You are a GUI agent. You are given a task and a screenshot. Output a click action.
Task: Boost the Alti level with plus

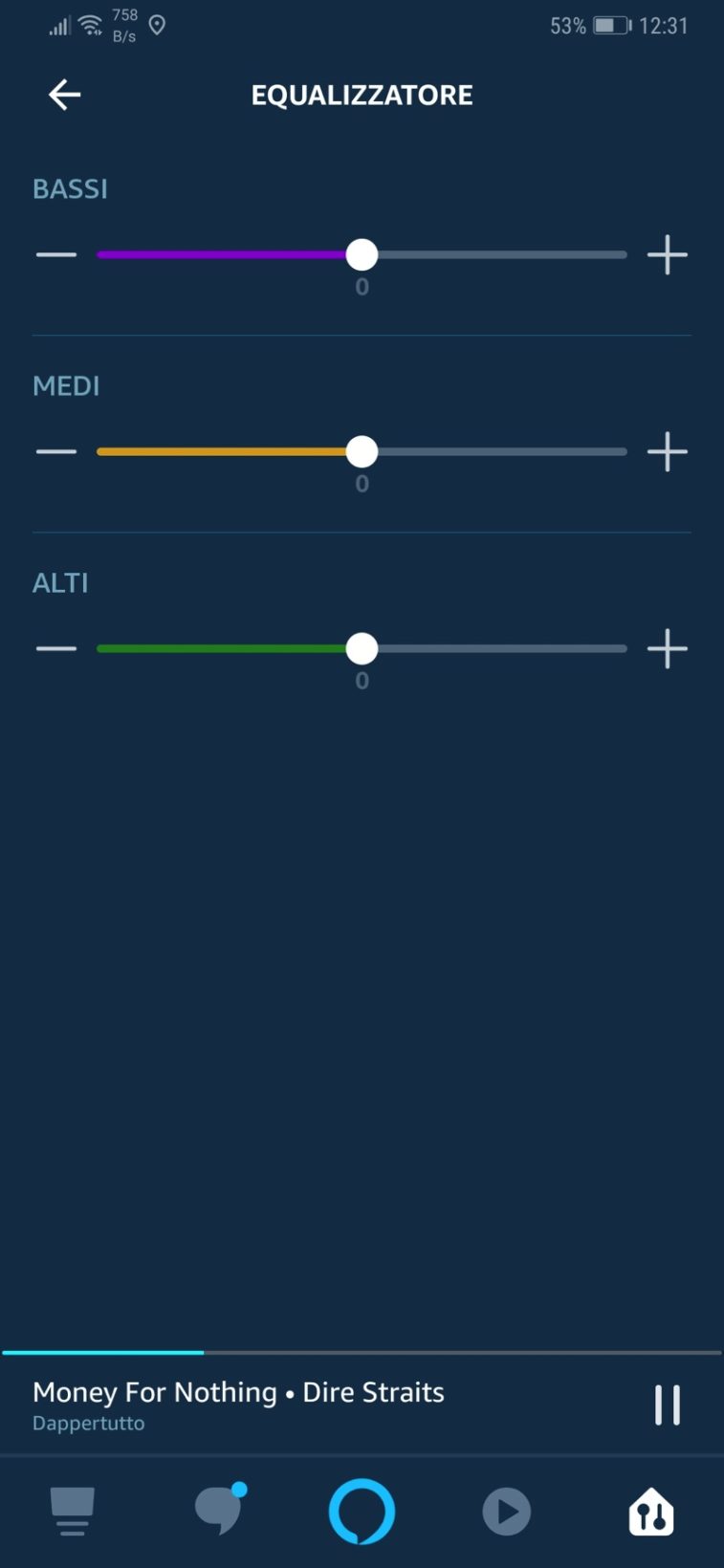(x=667, y=649)
